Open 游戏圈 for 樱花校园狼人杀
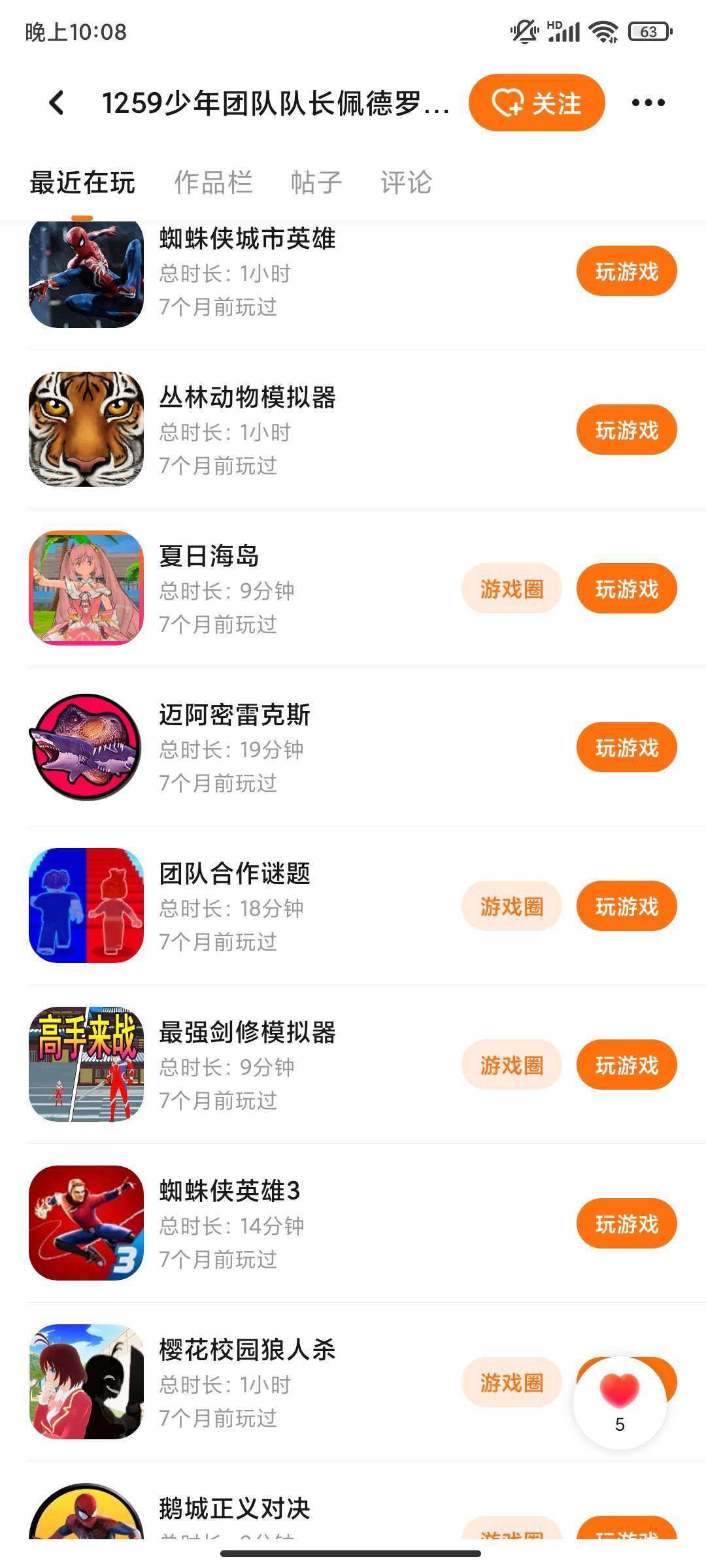Screen dimensions: 706x1568 click(511, 1382)
